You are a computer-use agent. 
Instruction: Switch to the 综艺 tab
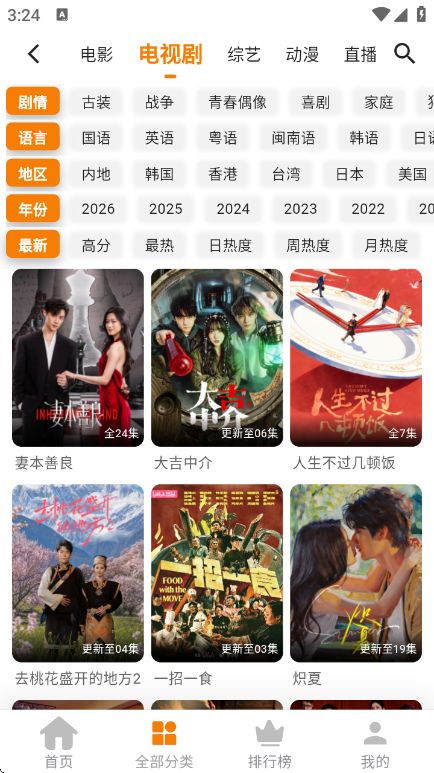coord(244,54)
